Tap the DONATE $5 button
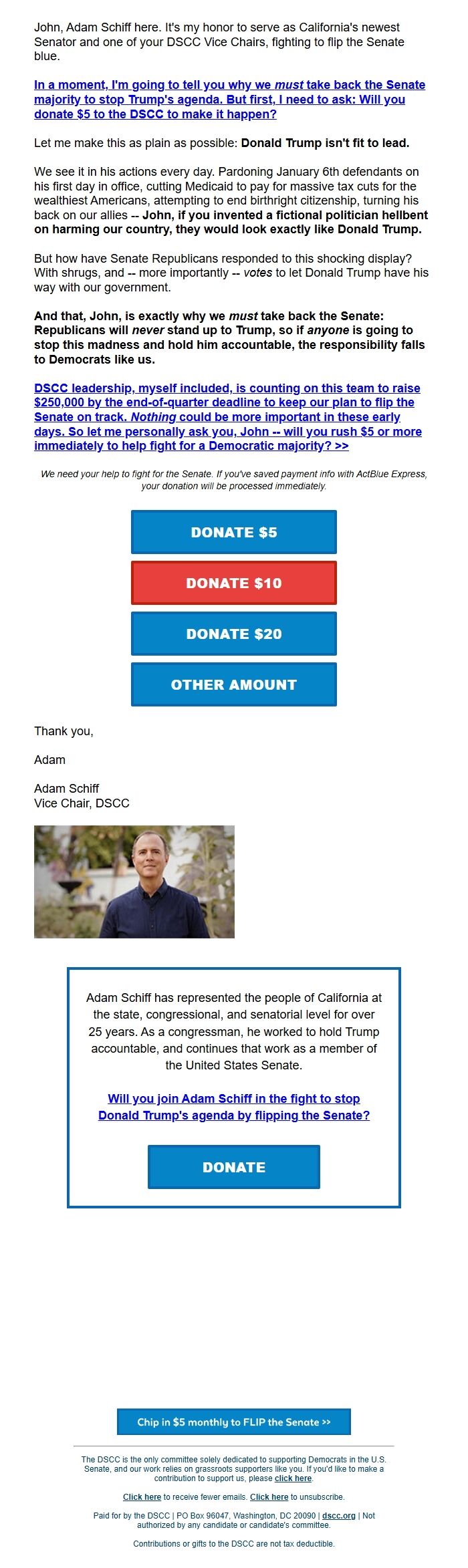This screenshot has height=1568, width=468. click(x=233, y=532)
